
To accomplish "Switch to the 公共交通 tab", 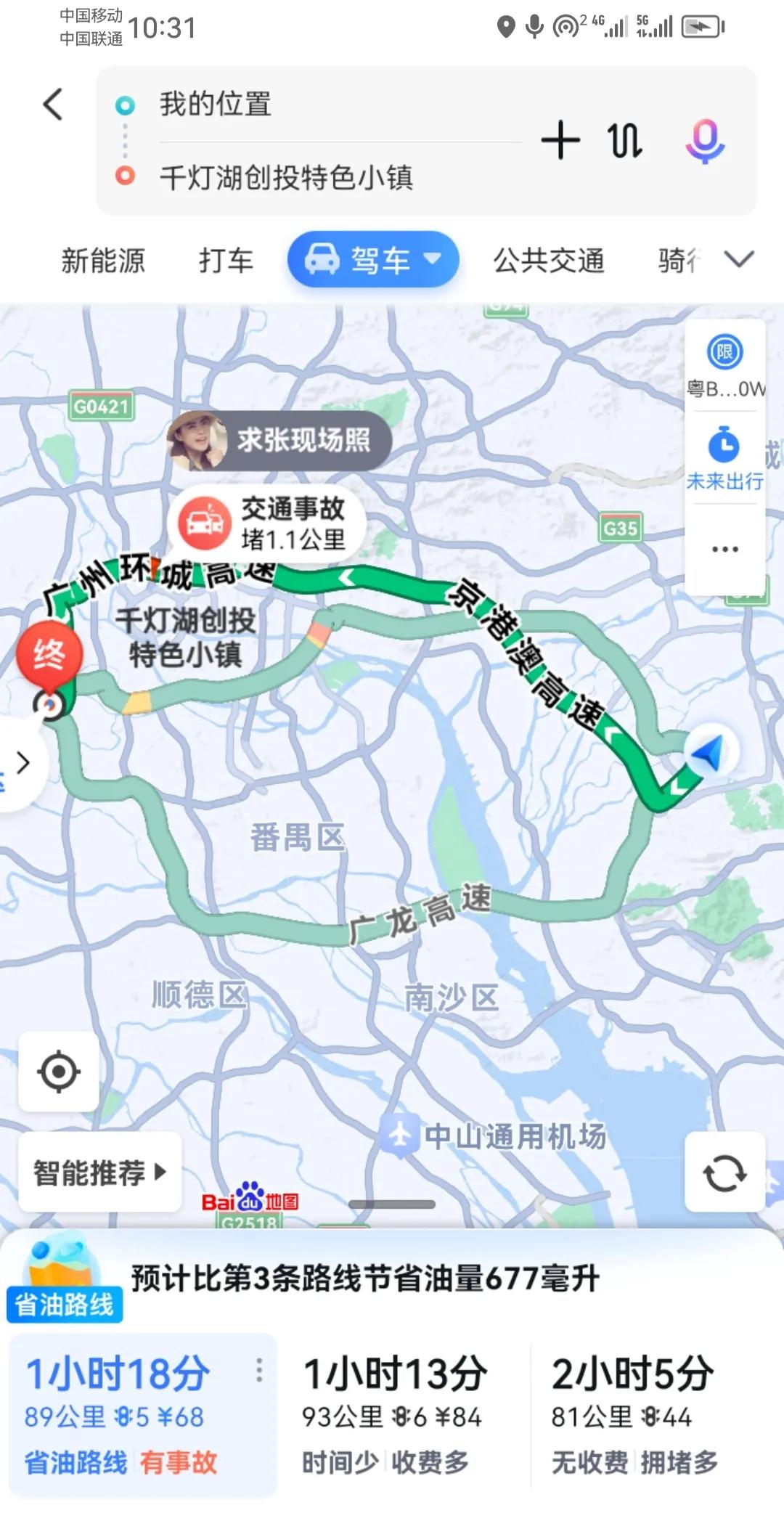I will 548,260.
